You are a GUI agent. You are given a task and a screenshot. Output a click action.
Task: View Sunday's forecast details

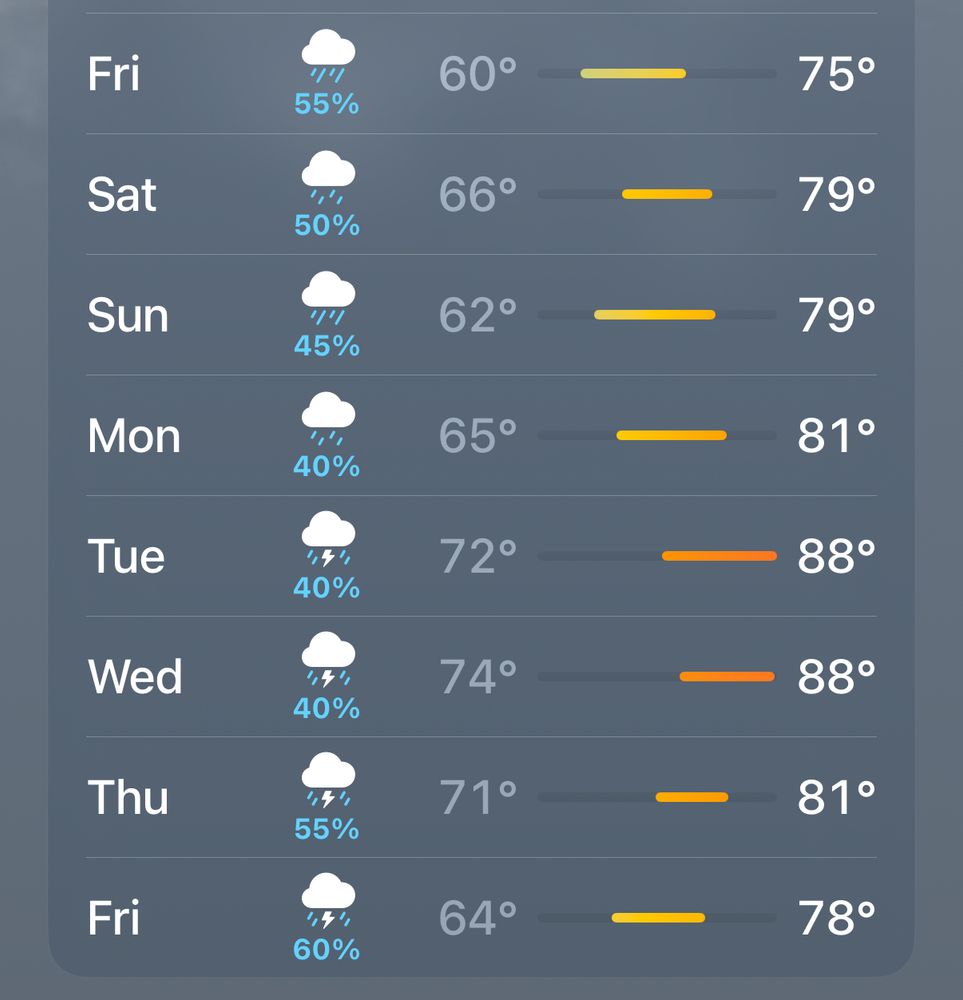[482, 314]
